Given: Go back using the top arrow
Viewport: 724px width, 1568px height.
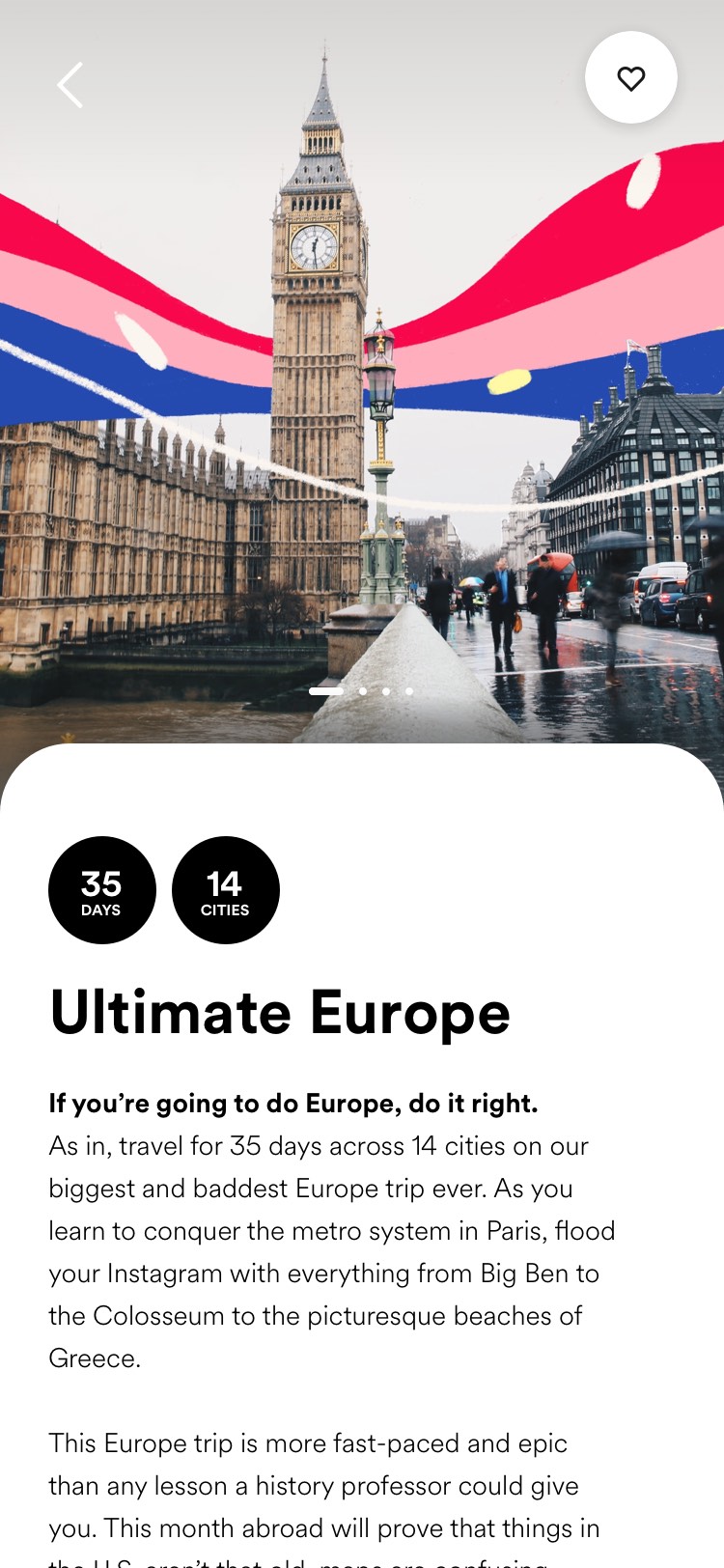Looking at the screenshot, I should pyautogui.click(x=70, y=85).
